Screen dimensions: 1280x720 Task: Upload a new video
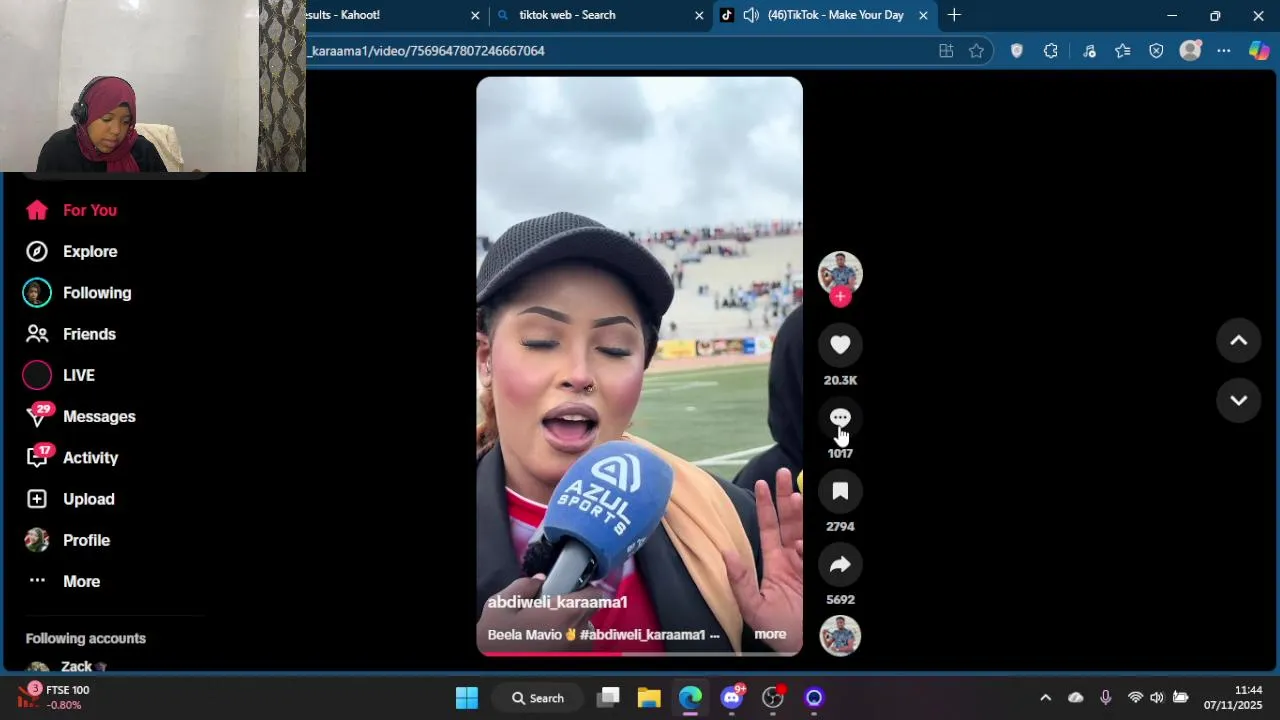tap(88, 499)
